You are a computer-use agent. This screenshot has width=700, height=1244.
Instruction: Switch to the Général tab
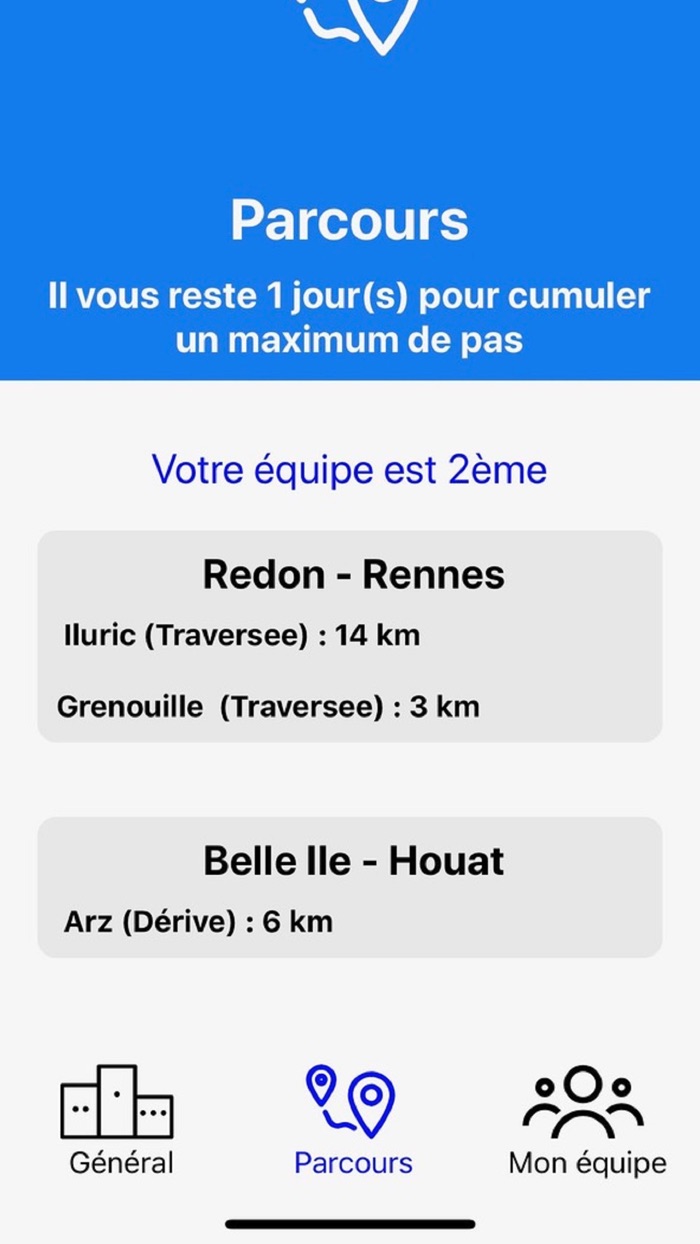tap(119, 1120)
